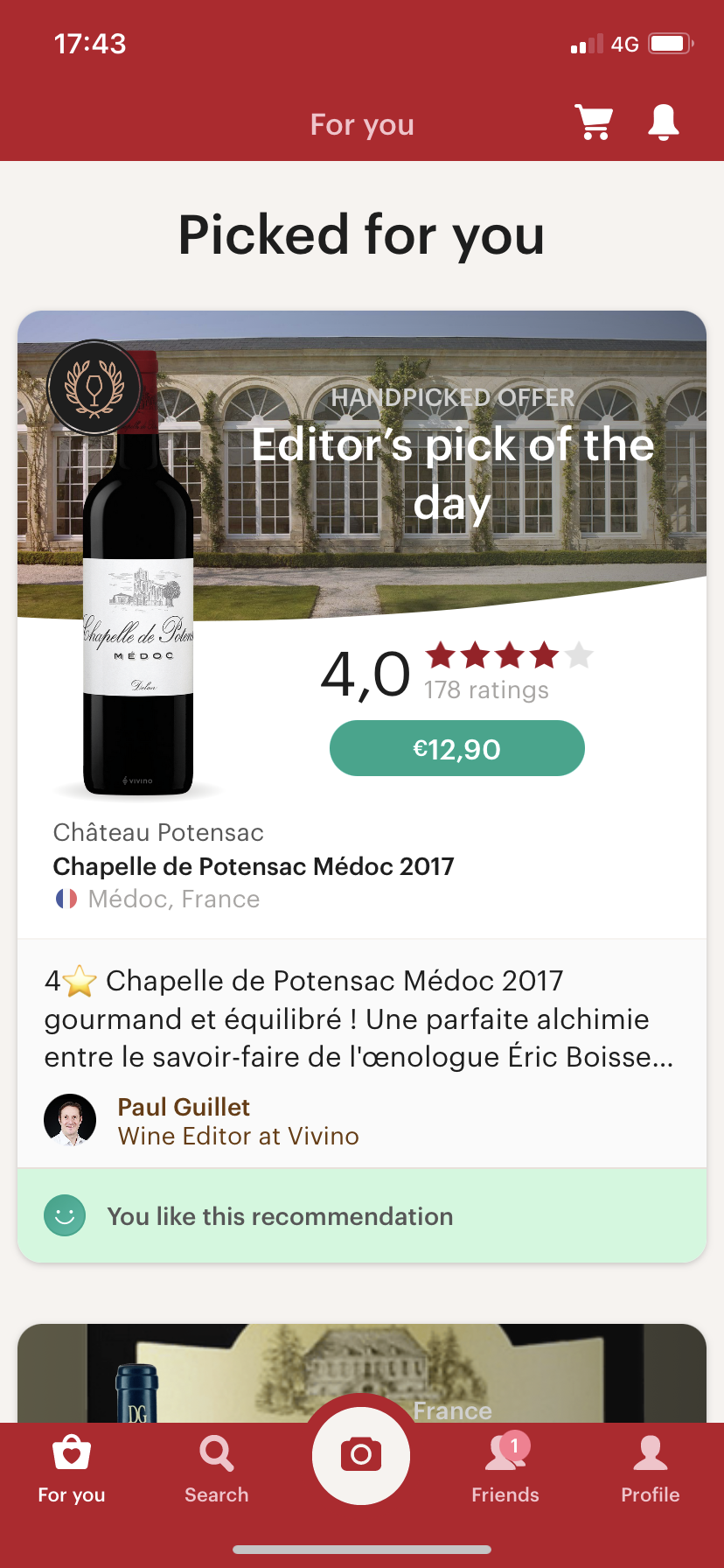Open Chapelle de Potensac Médoc 2017 card
The height and width of the screenshot is (1568, 724).
click(254, 866)
